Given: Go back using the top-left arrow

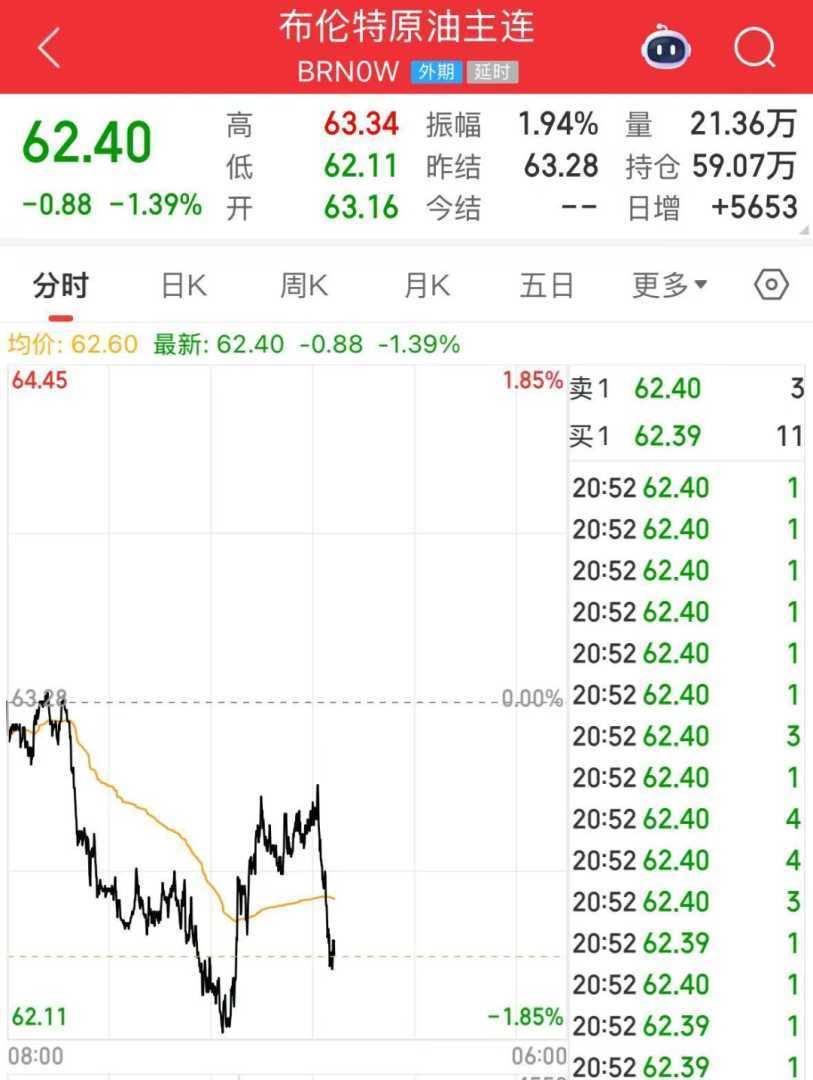Looking at the screenshot, I should tap(49, 47).
